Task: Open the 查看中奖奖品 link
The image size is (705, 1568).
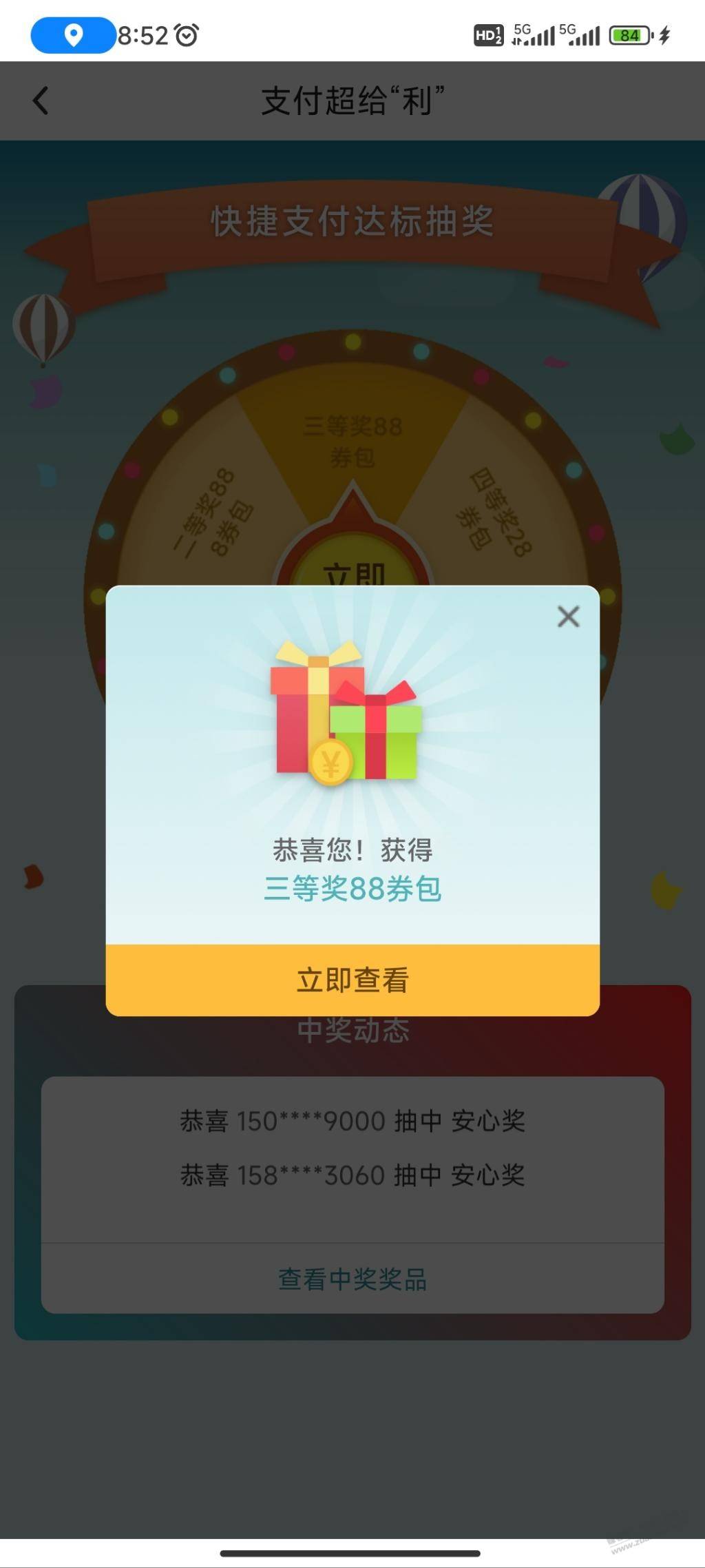Action: coord(352,1279)
